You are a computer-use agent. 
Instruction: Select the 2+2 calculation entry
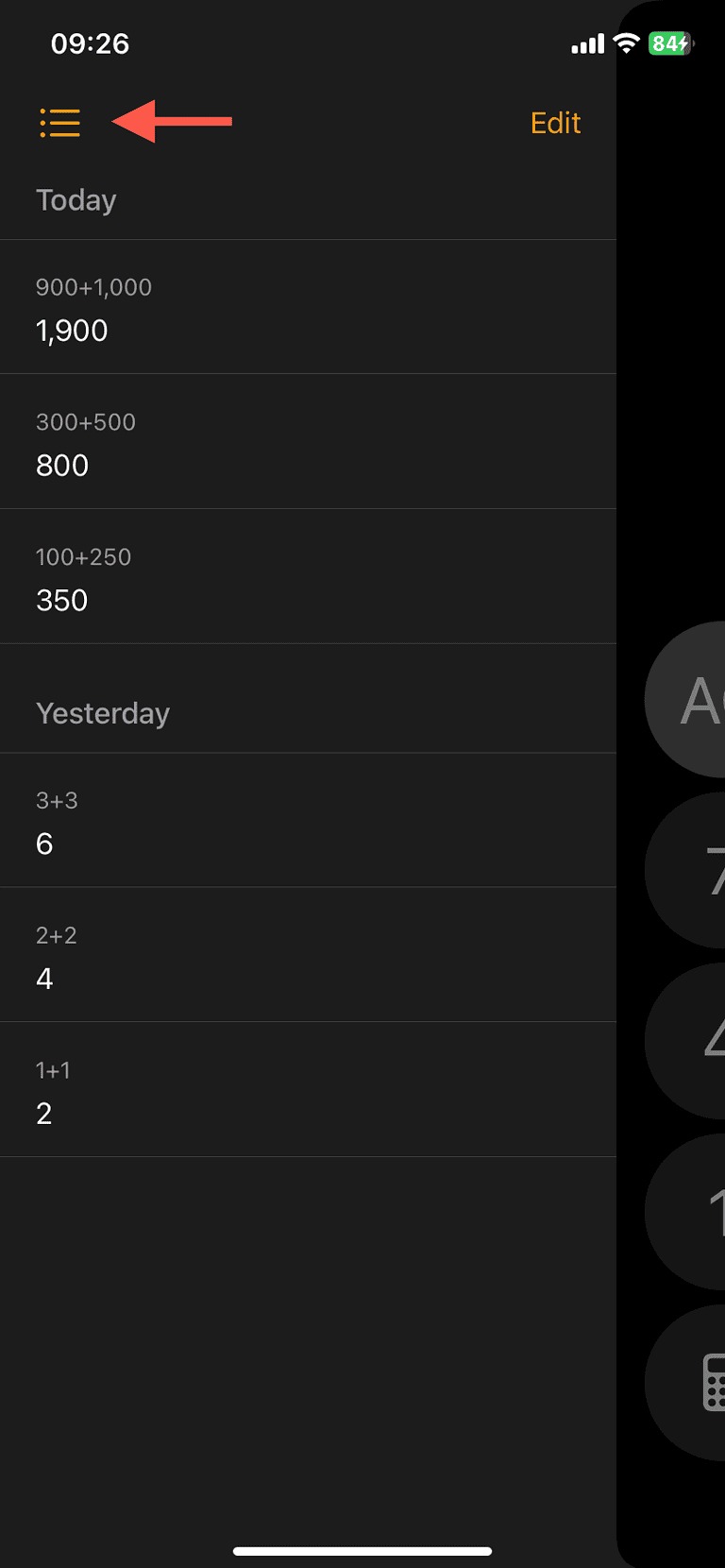coord(308,955)
